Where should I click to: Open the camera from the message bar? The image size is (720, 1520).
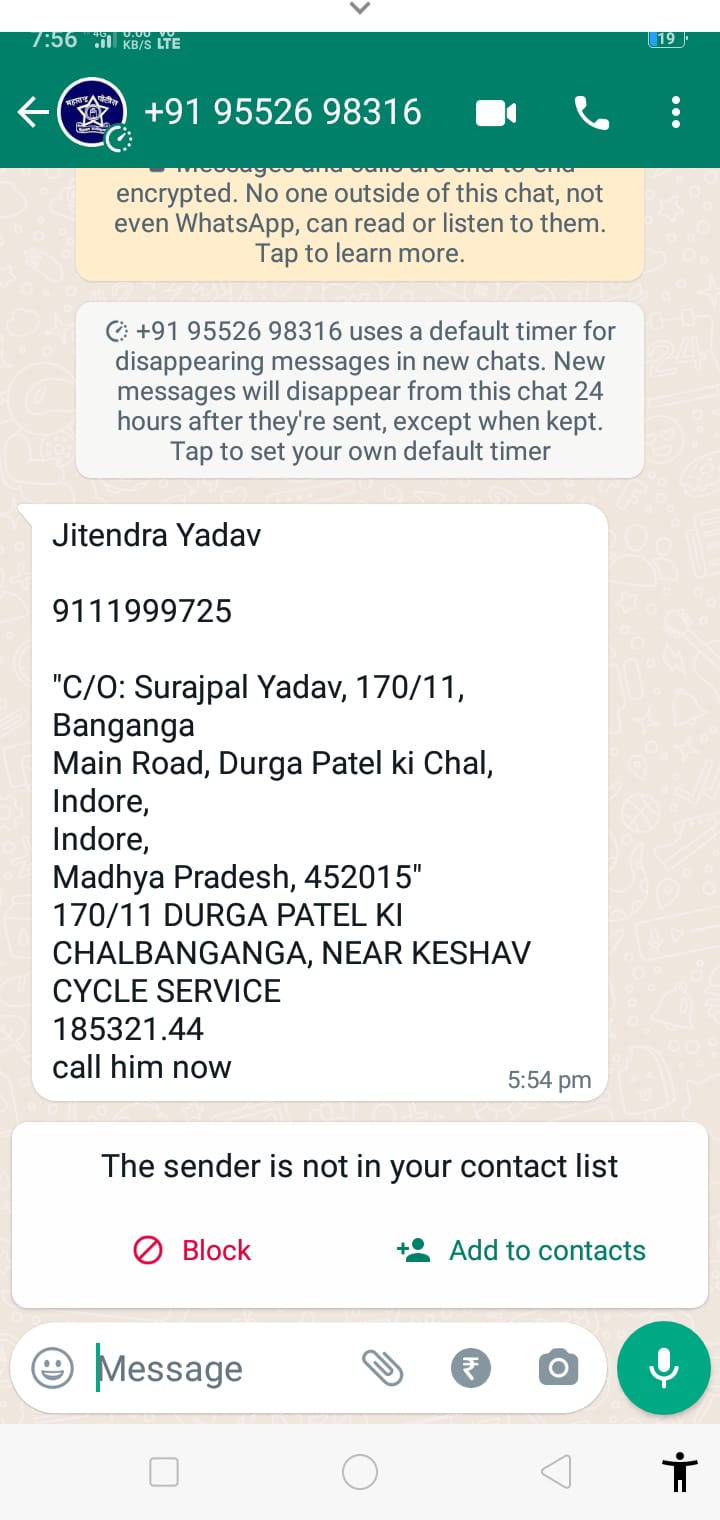pyautogui.click(x=558, y=1368)
